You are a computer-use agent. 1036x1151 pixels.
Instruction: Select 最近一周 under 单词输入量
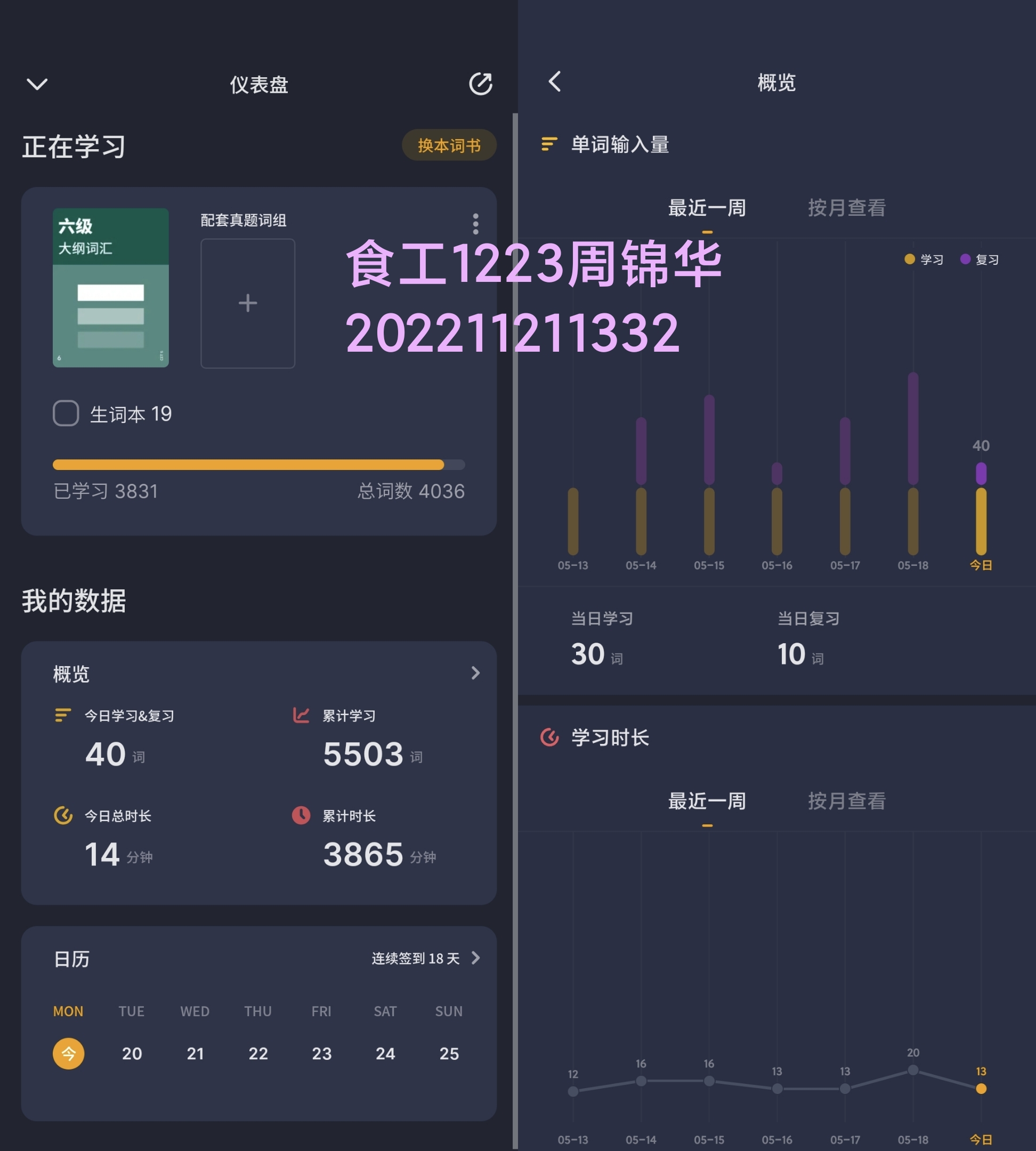click(x=707, y=208)
